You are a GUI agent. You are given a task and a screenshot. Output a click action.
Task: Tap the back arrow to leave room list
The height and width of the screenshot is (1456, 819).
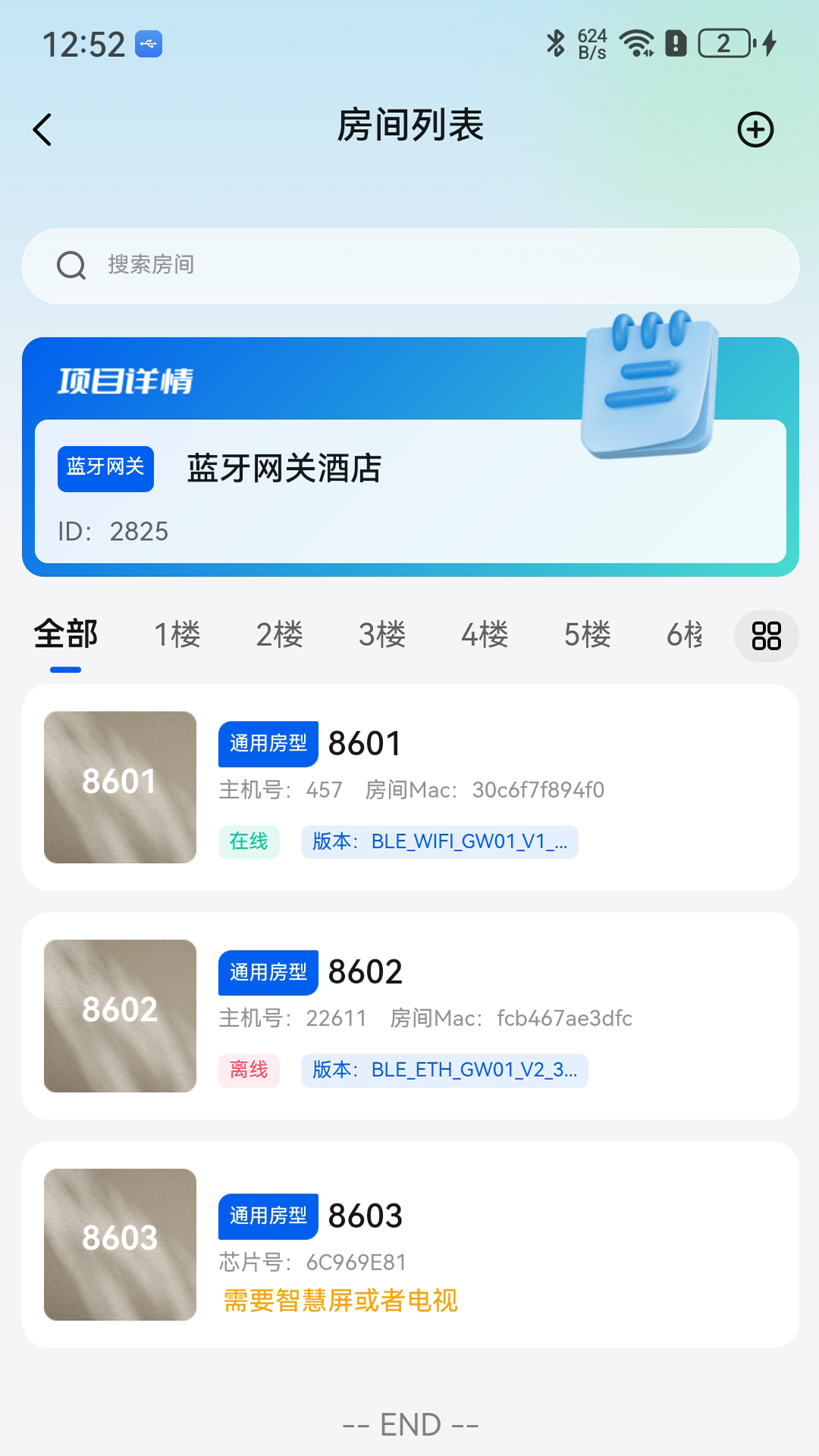tap(43, 130)
